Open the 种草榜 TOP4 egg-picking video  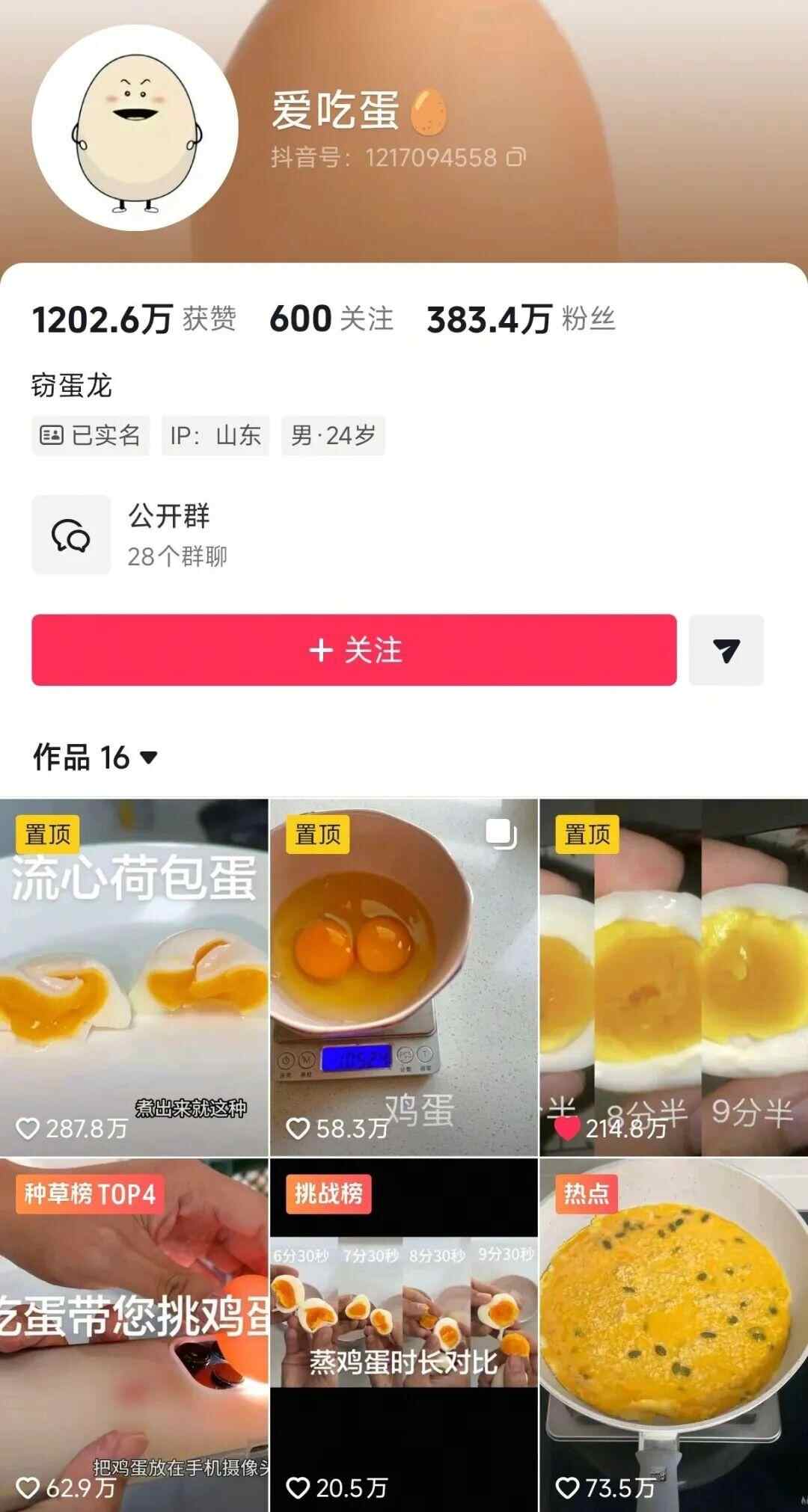coord(134,1335)
